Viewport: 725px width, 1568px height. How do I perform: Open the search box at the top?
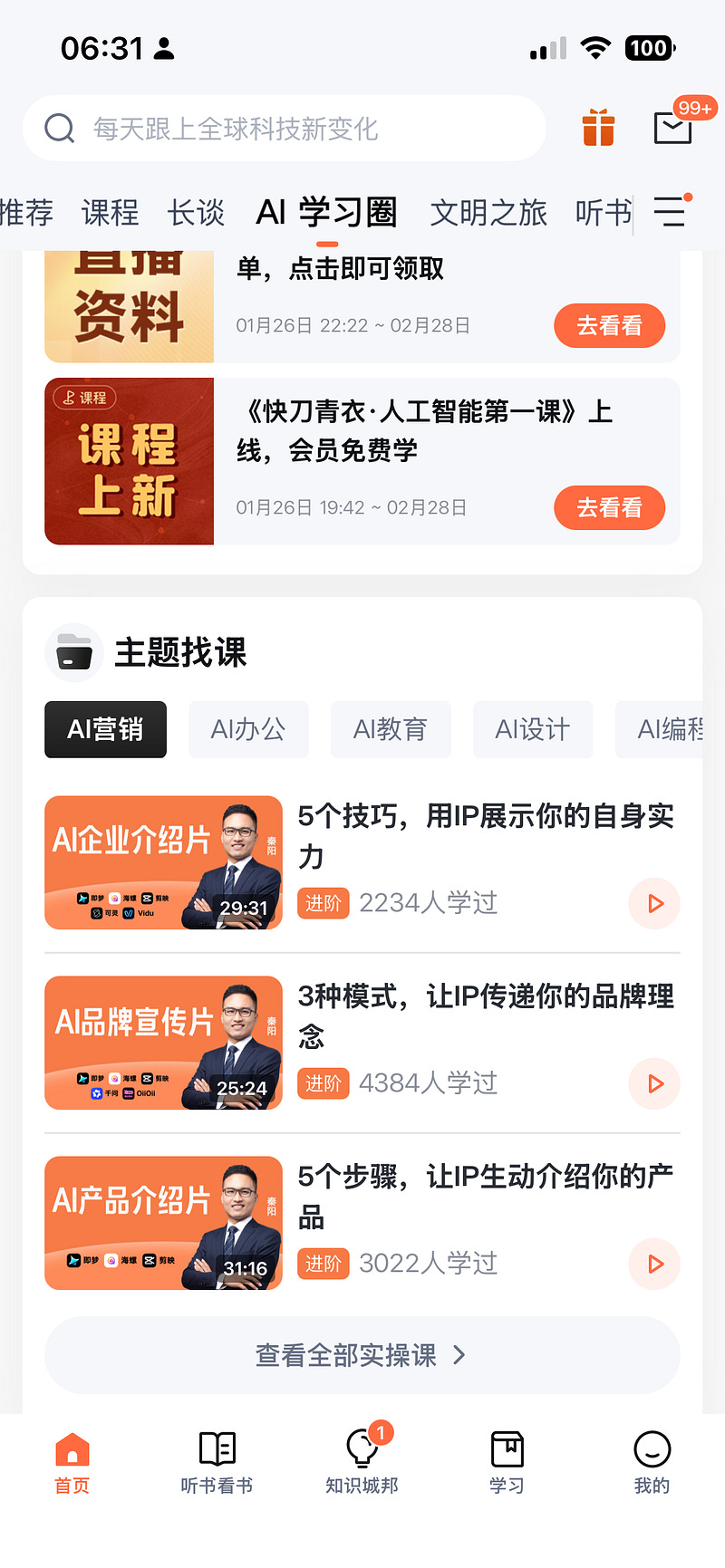click(283, 129)
